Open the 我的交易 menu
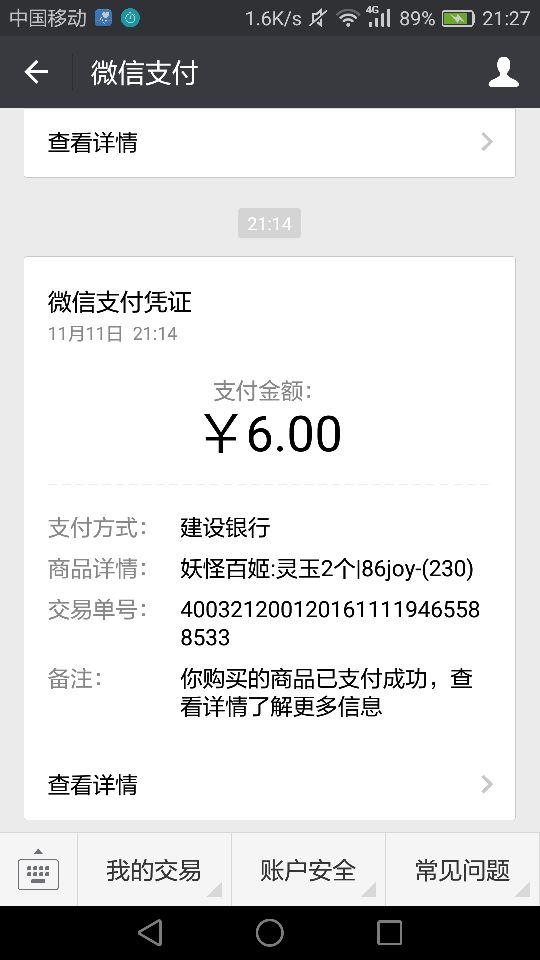This screenshot has height=960, width=540. (154, 869)
